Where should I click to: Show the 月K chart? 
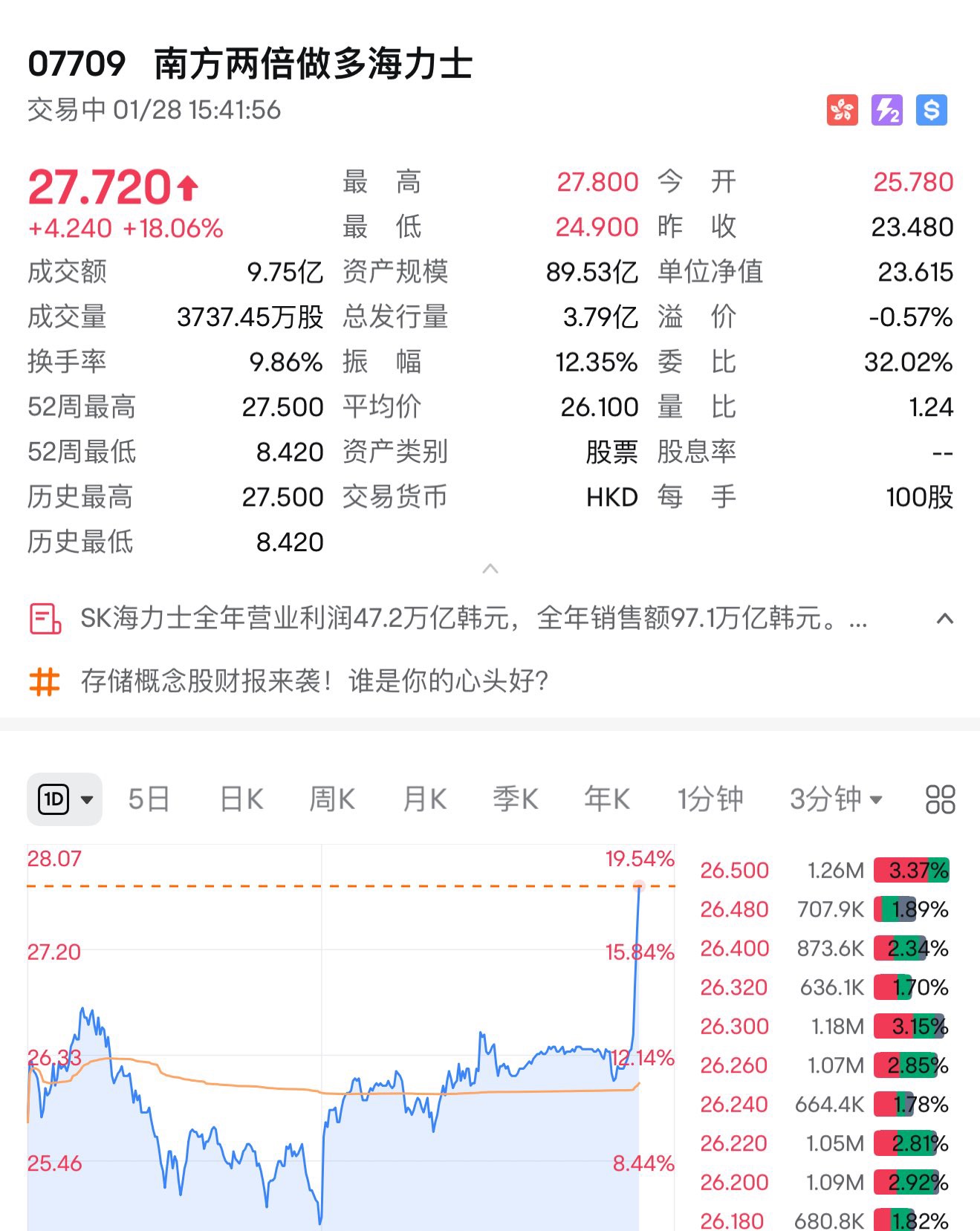[424, 799]
